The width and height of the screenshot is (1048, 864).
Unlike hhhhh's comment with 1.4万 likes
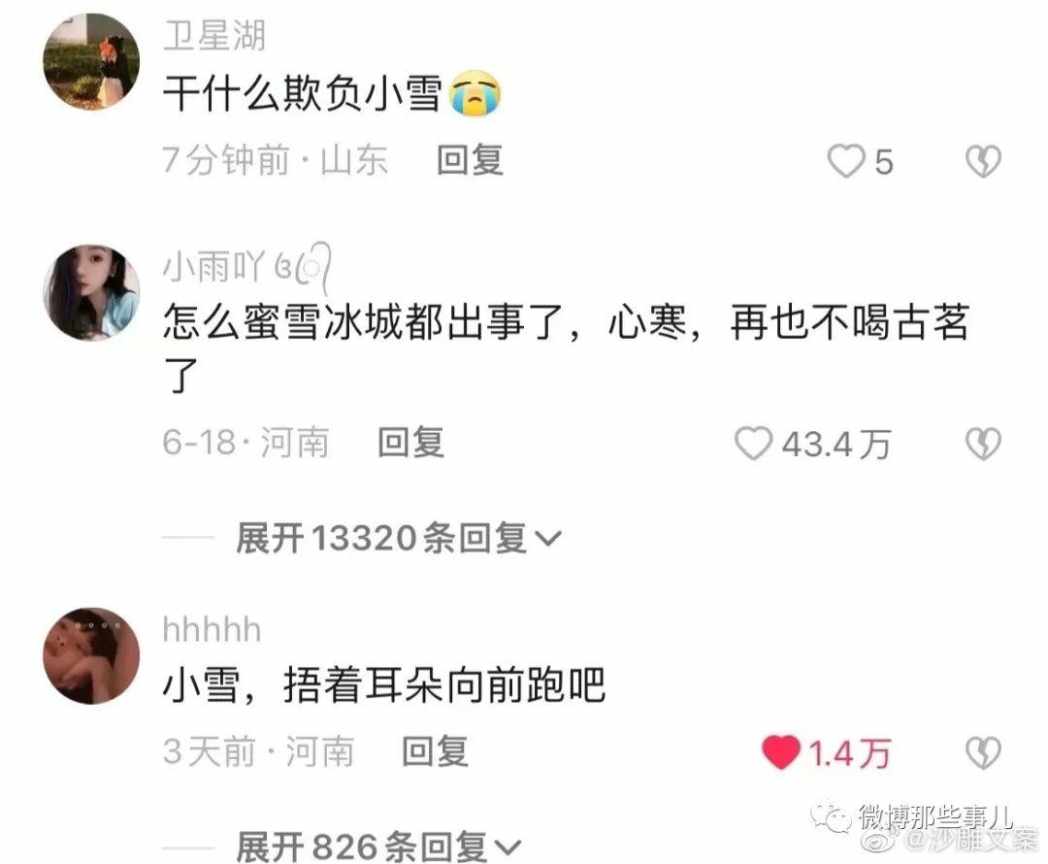point(781,752)
